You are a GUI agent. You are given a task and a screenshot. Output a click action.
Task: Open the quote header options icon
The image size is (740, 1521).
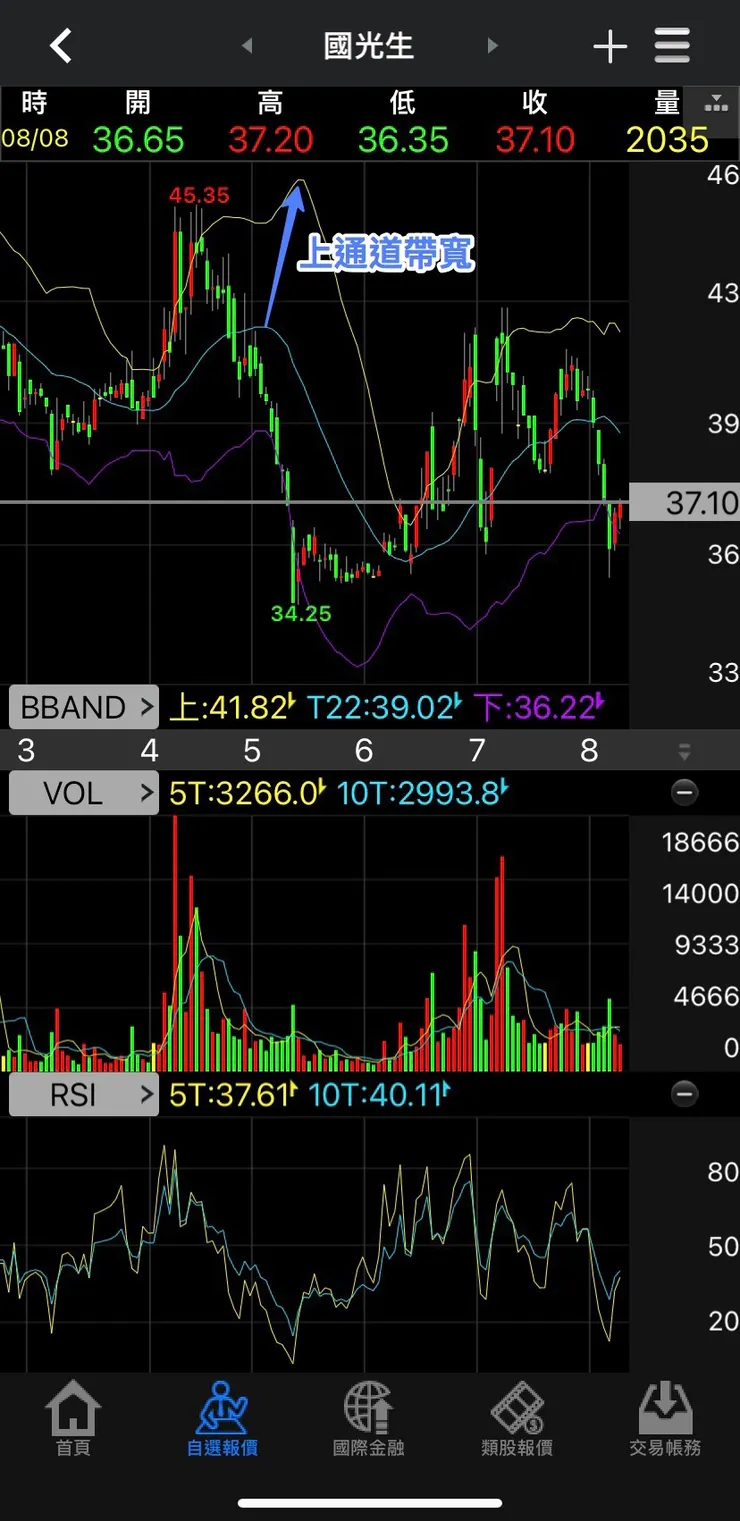716,104
